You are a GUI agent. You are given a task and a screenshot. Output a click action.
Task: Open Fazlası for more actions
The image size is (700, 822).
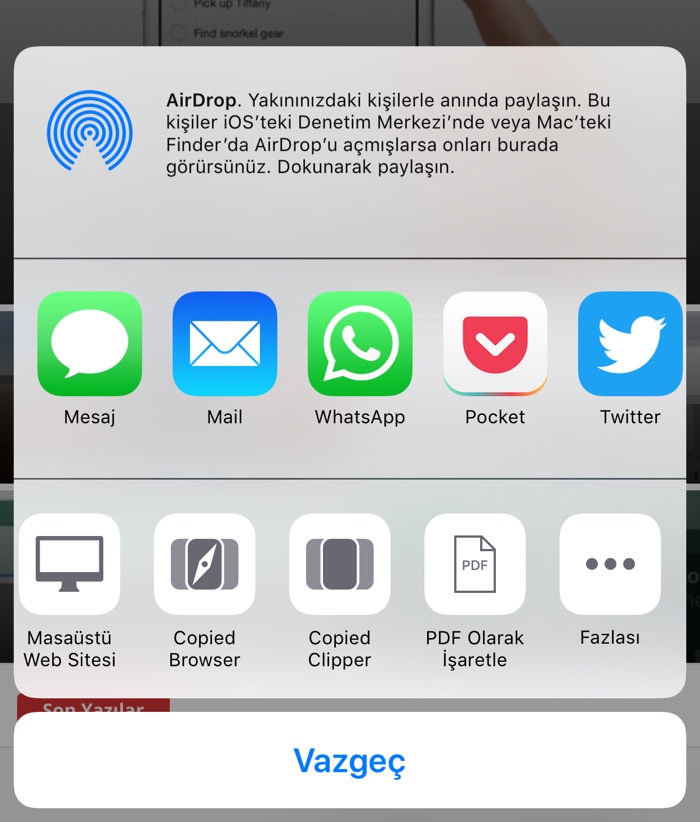[x=610, y=564]
